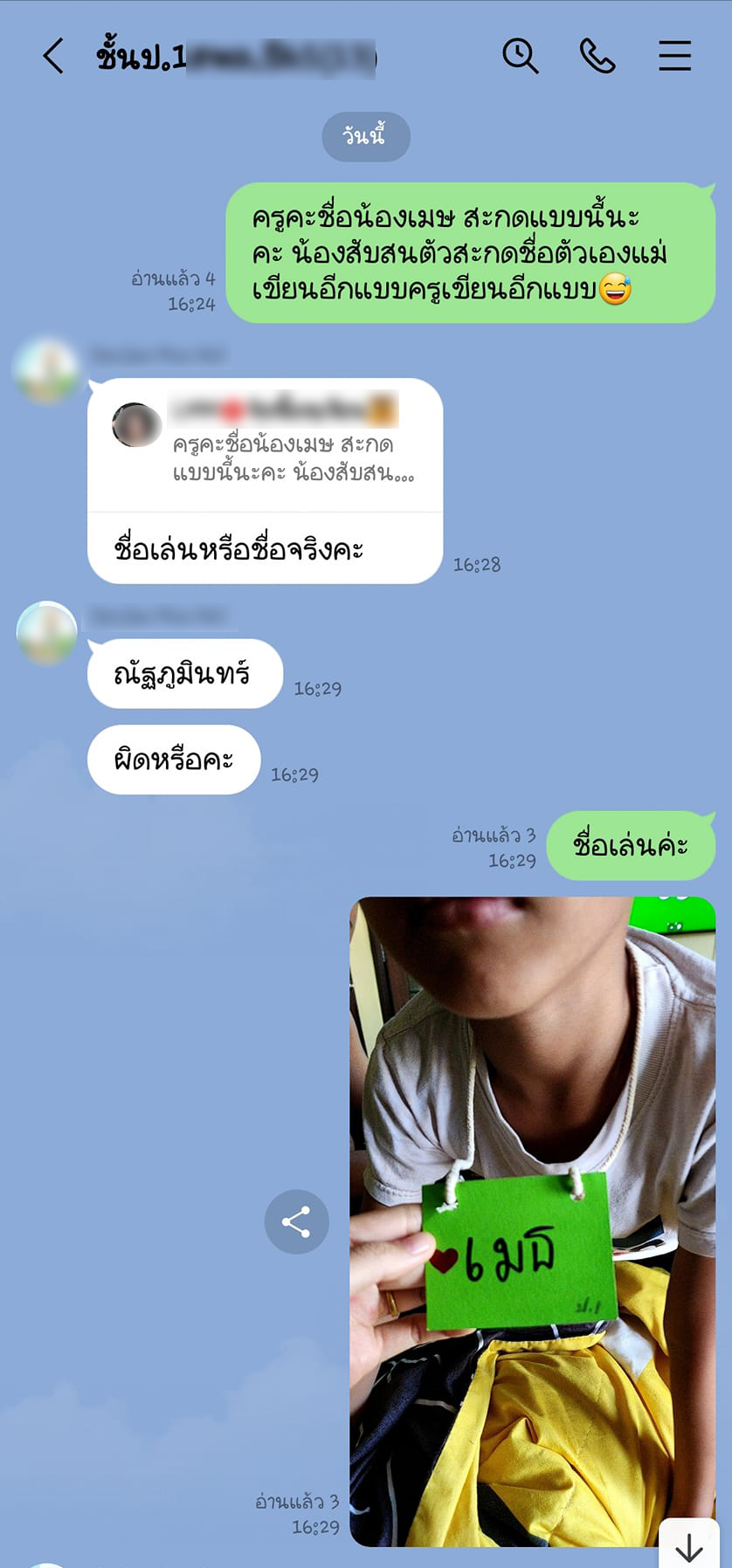Screen dimensions: 732x1568
Task: Open the quoted message in the reply
Action: pos(266,446)
